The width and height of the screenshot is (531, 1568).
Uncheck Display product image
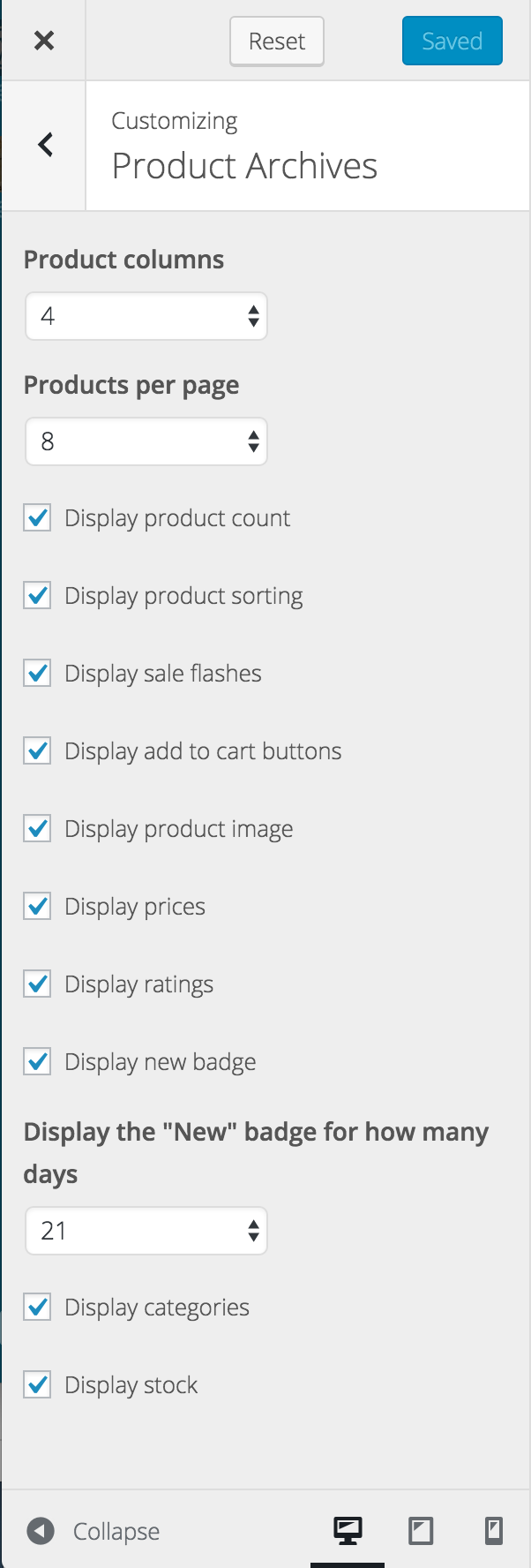pos(37,829)
